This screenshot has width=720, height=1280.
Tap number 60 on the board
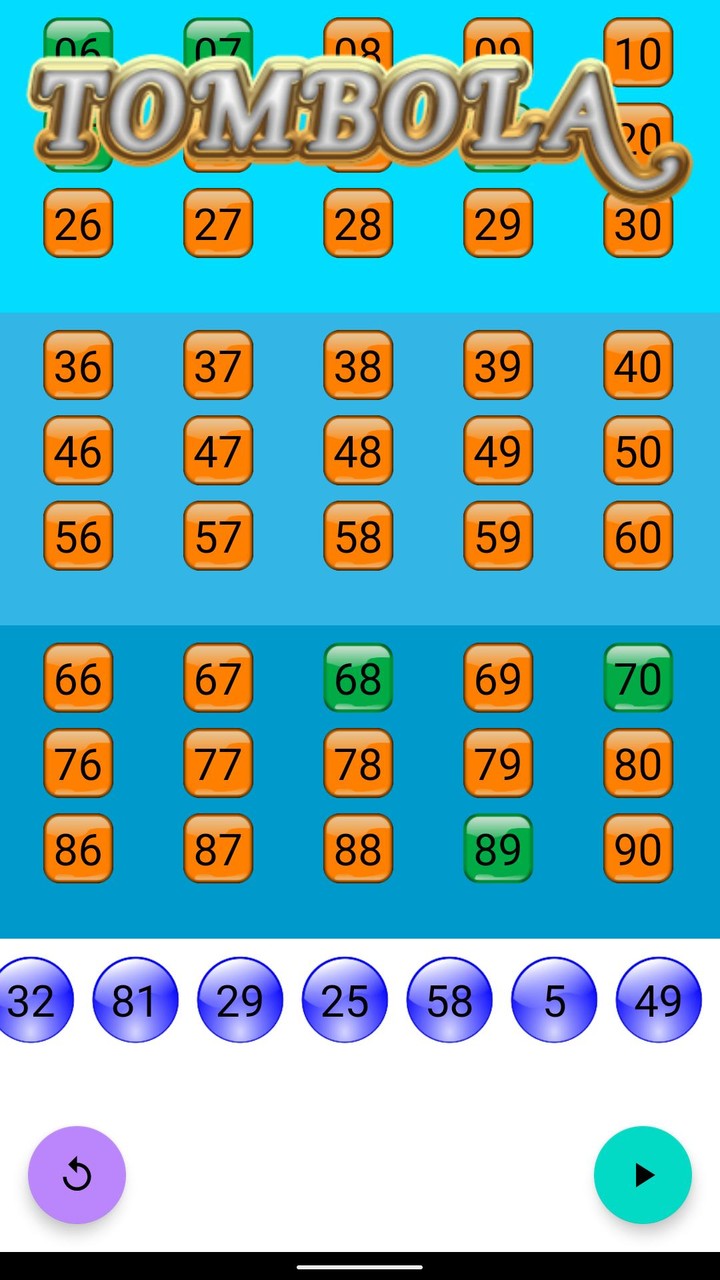coord(638,536)
